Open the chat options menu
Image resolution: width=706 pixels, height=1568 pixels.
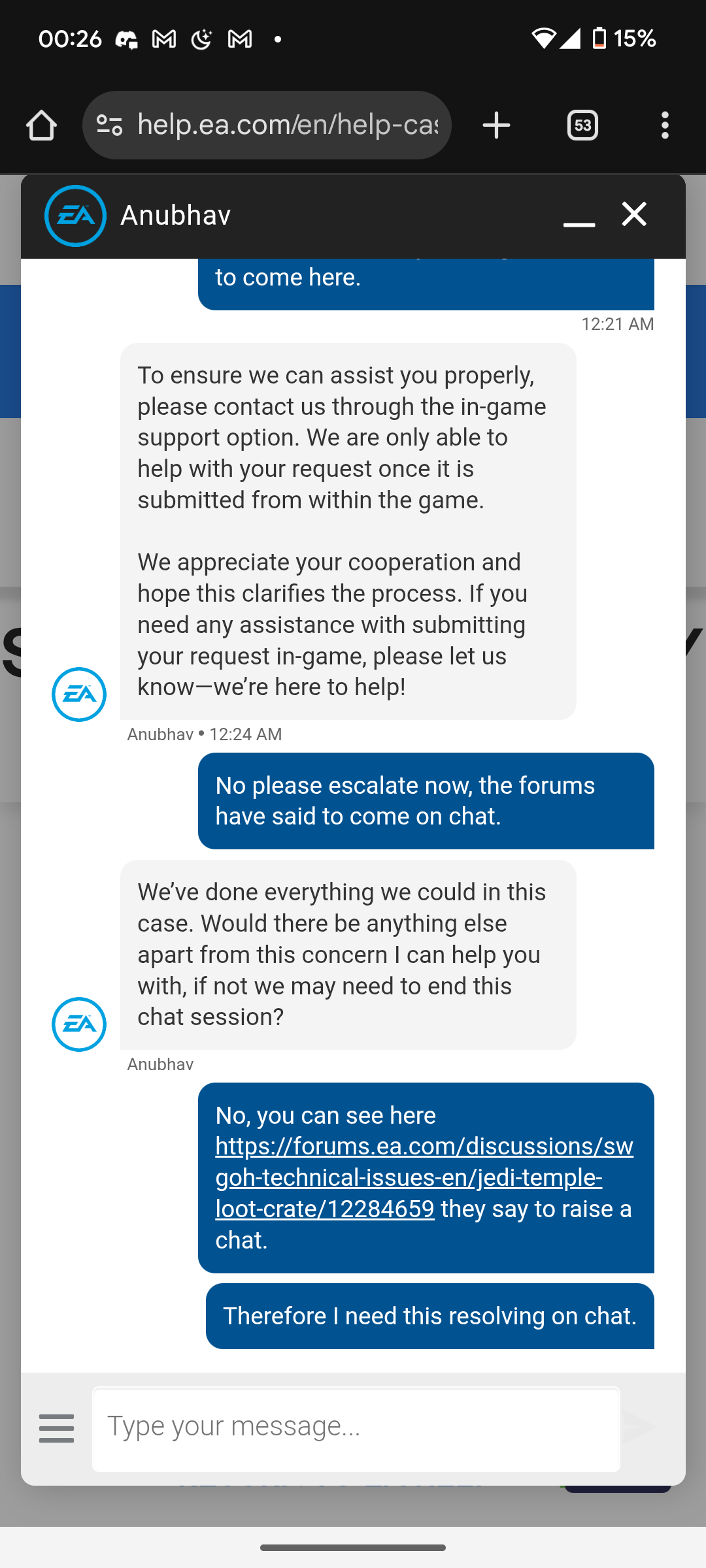coord(57,1428)
